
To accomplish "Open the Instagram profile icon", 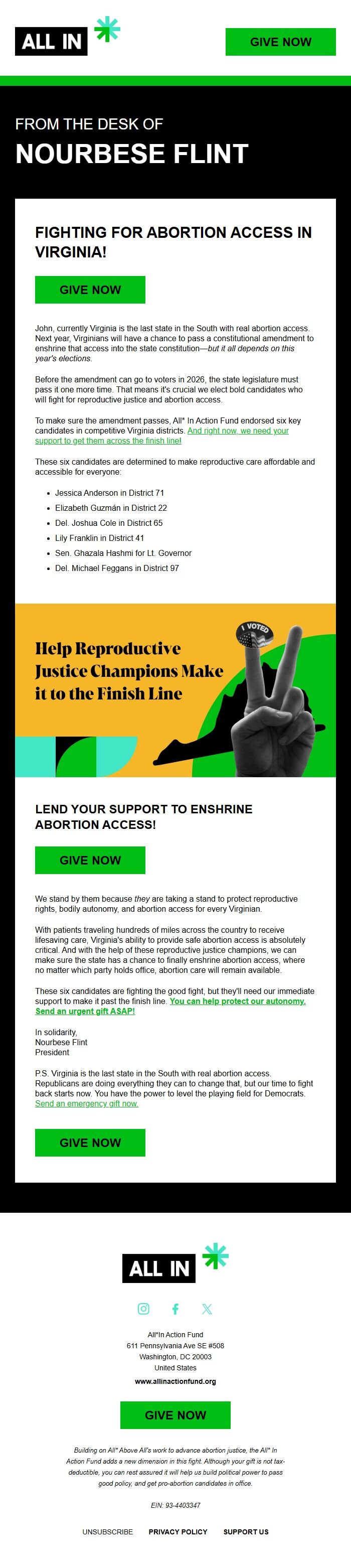I will pyautogui.click(x=143, y=1309).
